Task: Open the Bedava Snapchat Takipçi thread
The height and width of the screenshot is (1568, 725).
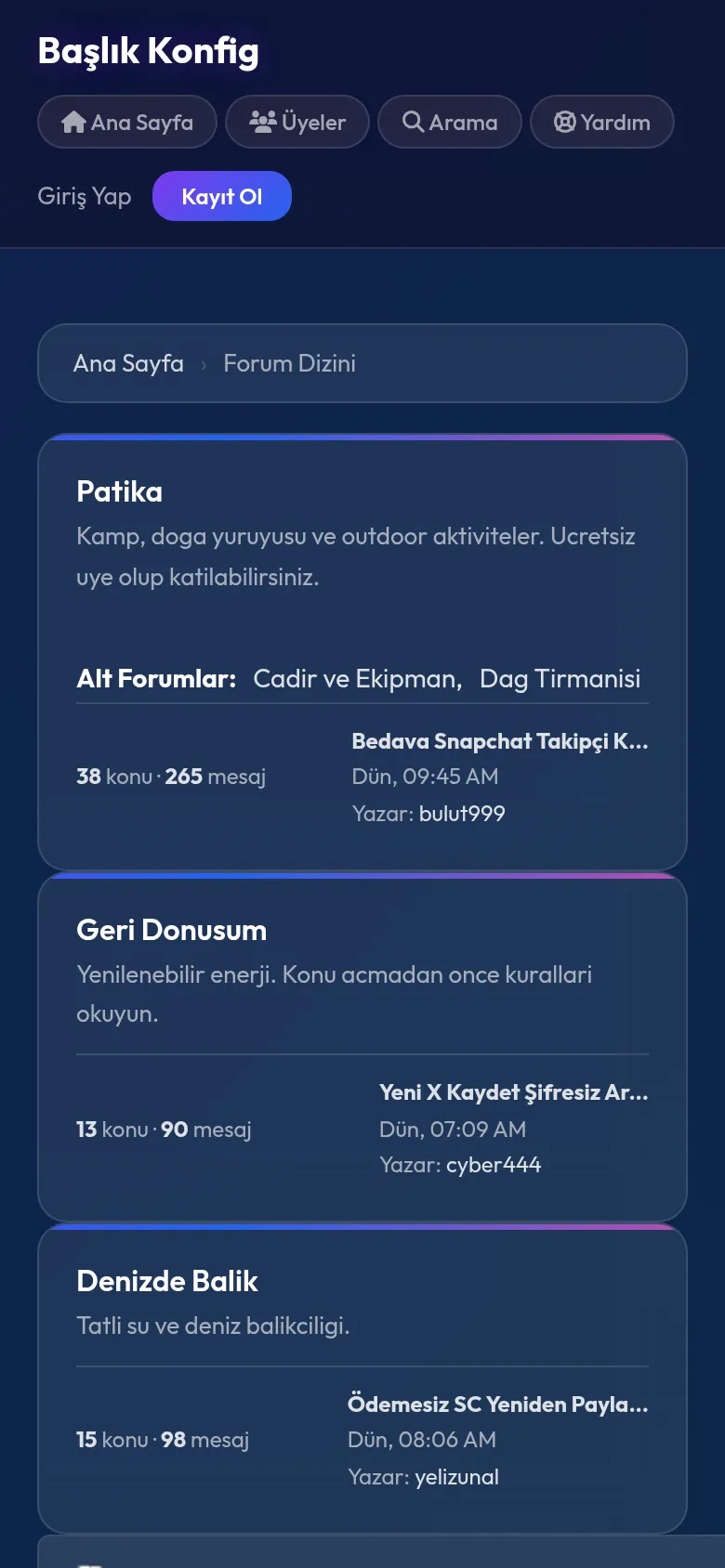Action: pos(500,741)
